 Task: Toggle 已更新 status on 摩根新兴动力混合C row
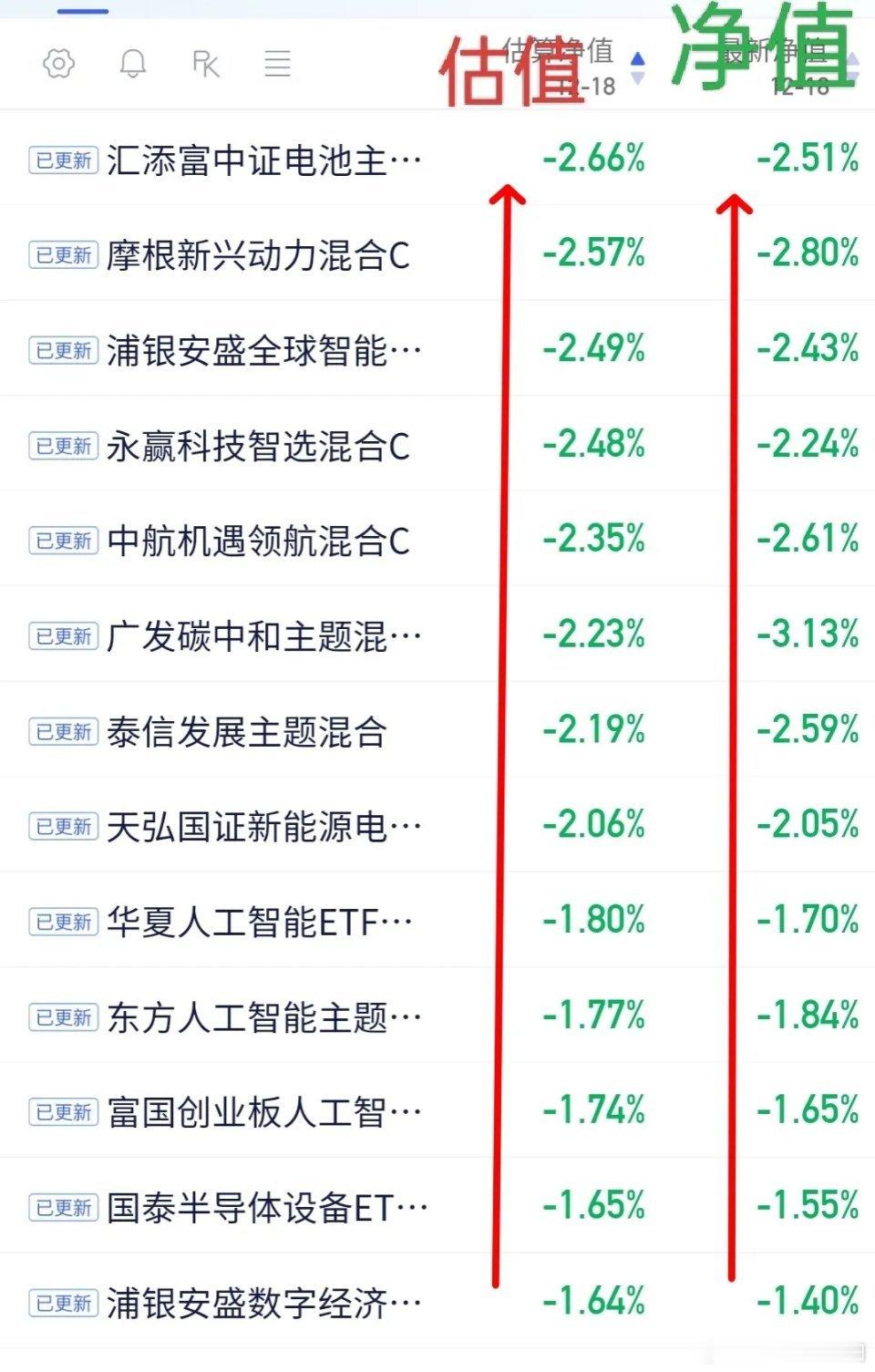[64, 255]
